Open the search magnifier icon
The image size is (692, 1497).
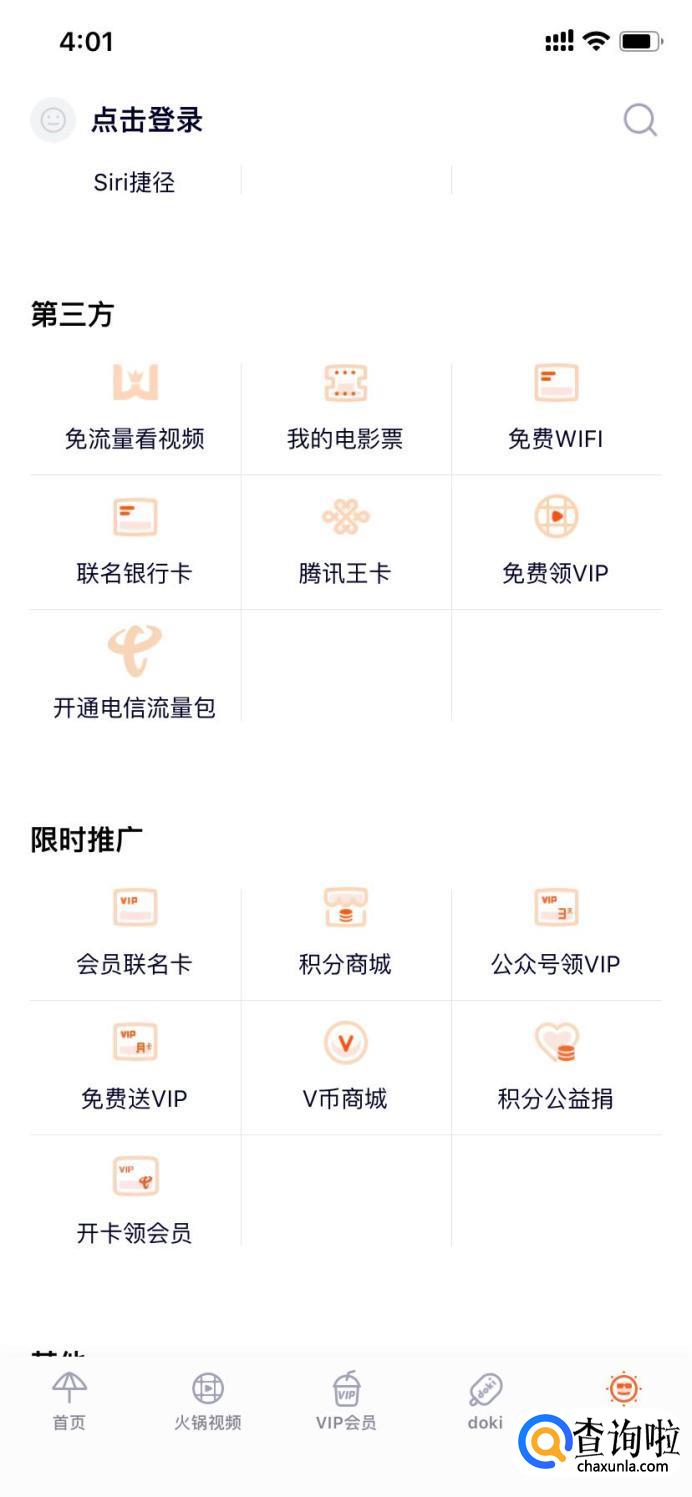(x=640, y=120)
